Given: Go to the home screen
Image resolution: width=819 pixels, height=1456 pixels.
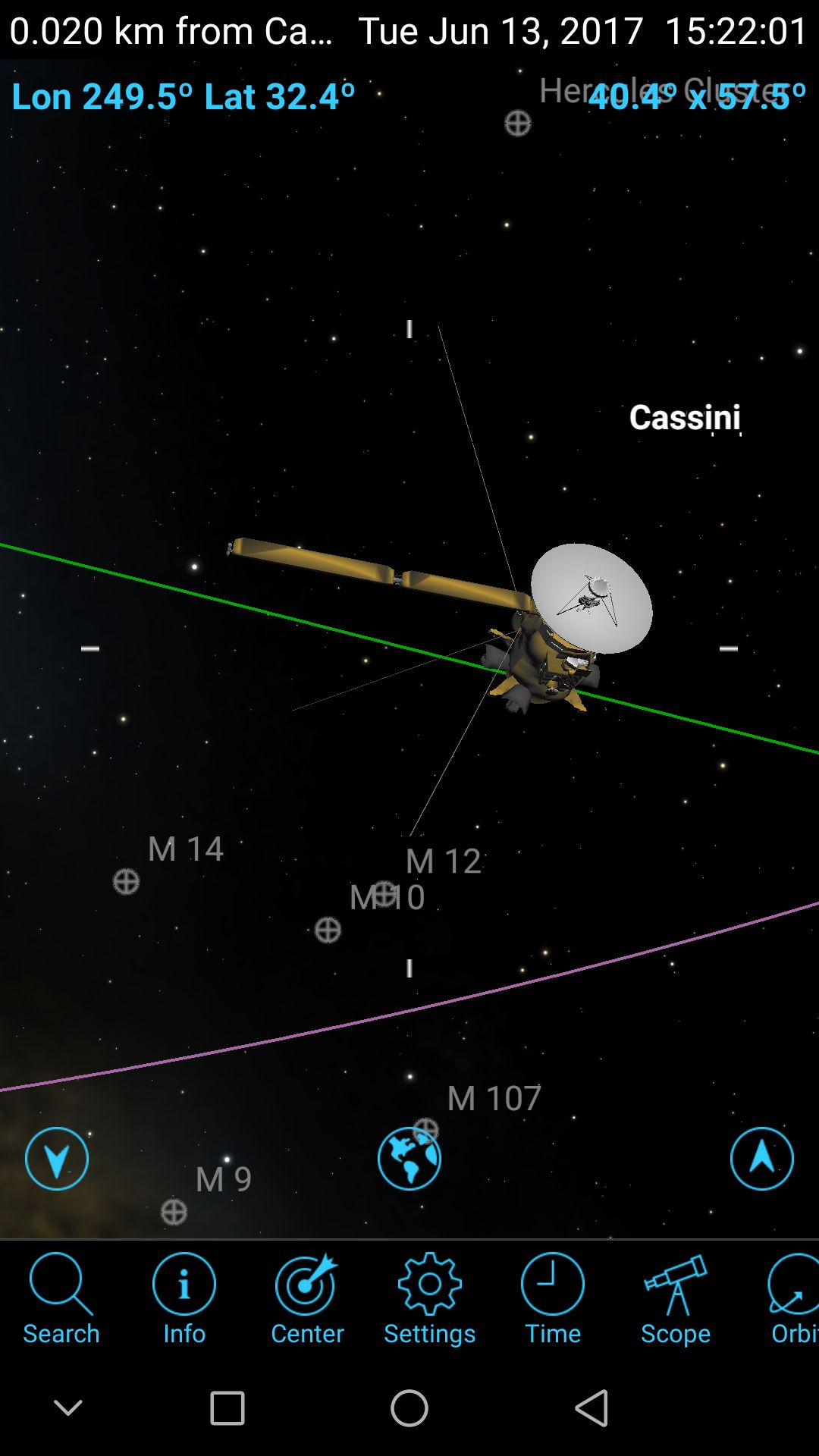Looking at the screenshot, I should [x=409, y=1408].
